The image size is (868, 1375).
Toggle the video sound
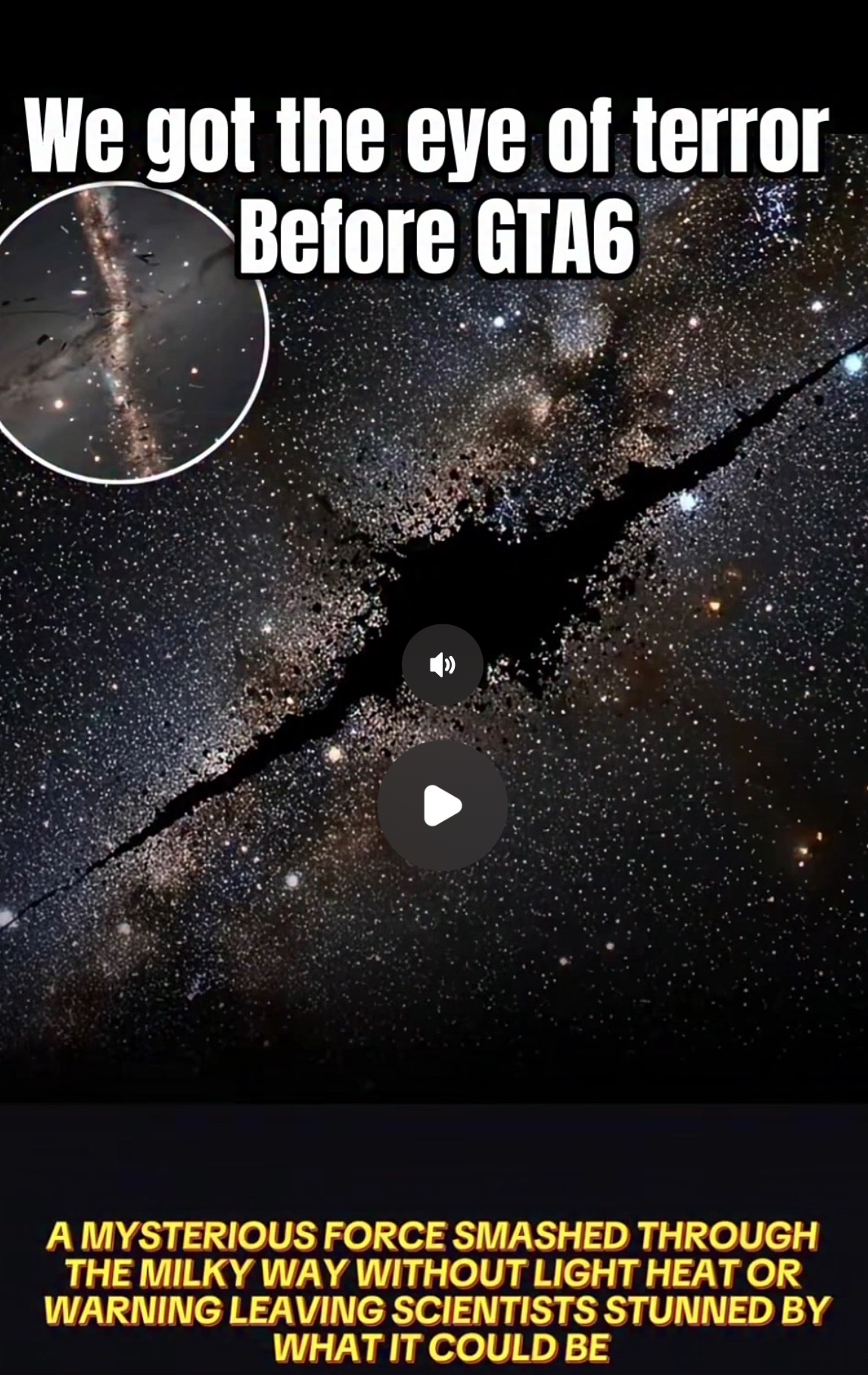tap(442, 665)
